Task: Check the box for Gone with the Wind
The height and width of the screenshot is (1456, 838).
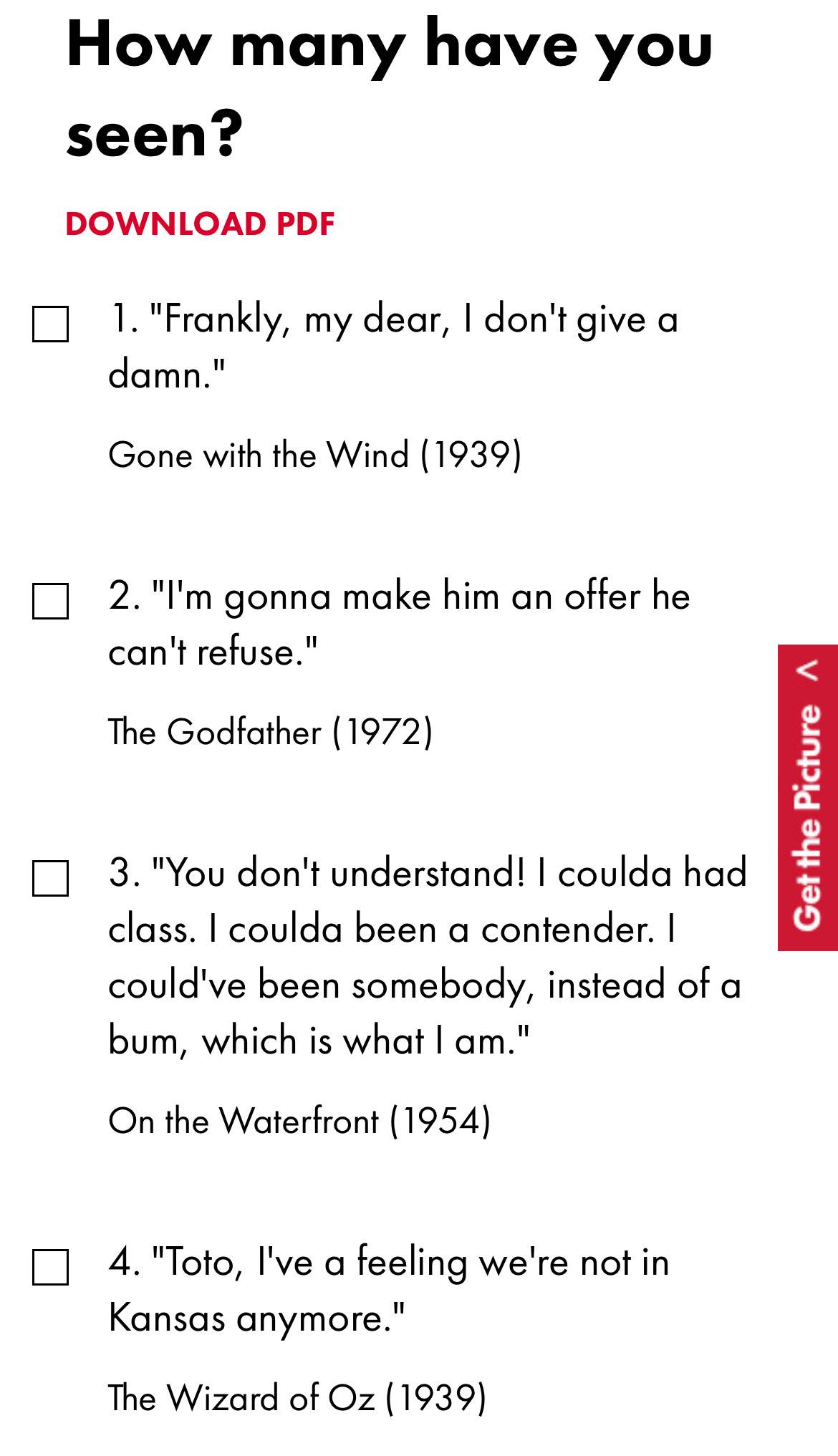Action: (x=50, y=324)
